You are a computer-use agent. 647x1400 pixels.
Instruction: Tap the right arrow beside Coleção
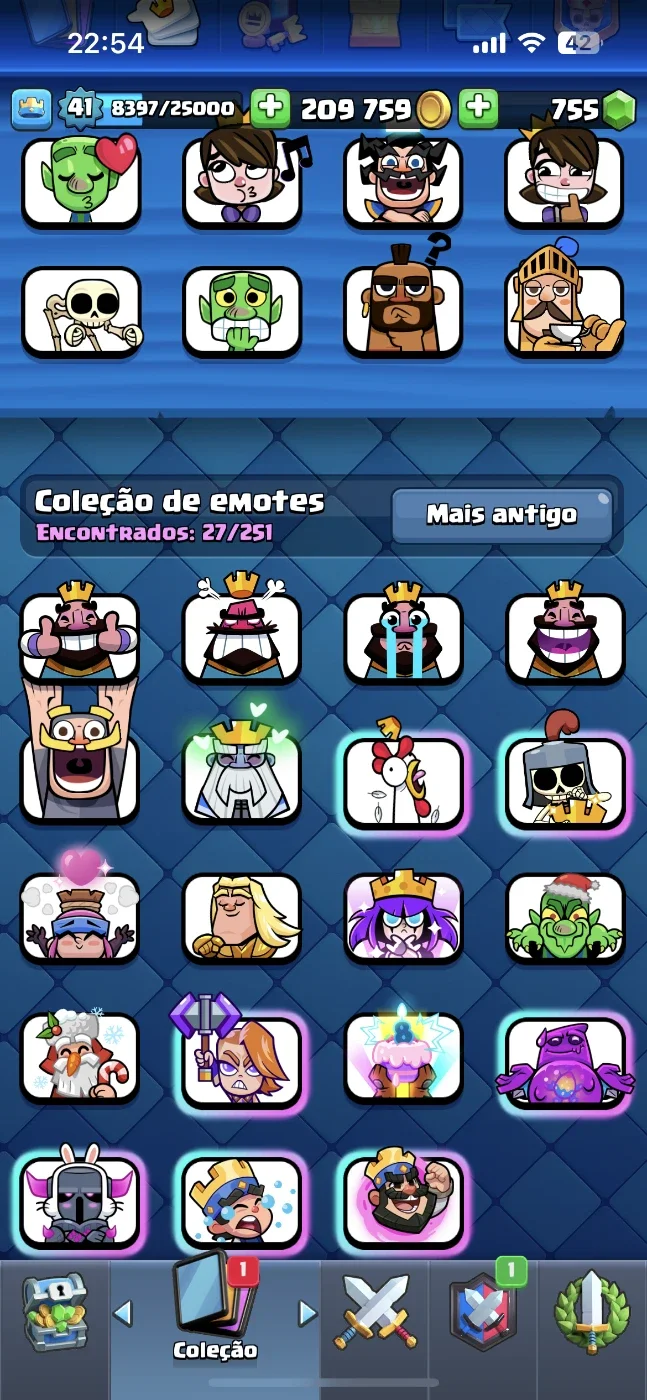(307, 1312)
